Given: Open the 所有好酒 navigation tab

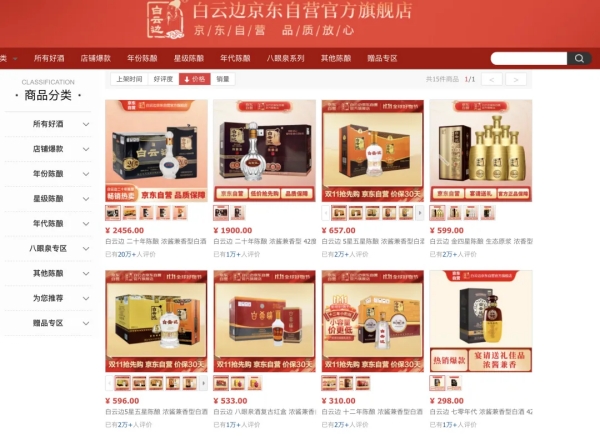Looking at the screenshot, I should pyautogui.click(x=49, y=58).
